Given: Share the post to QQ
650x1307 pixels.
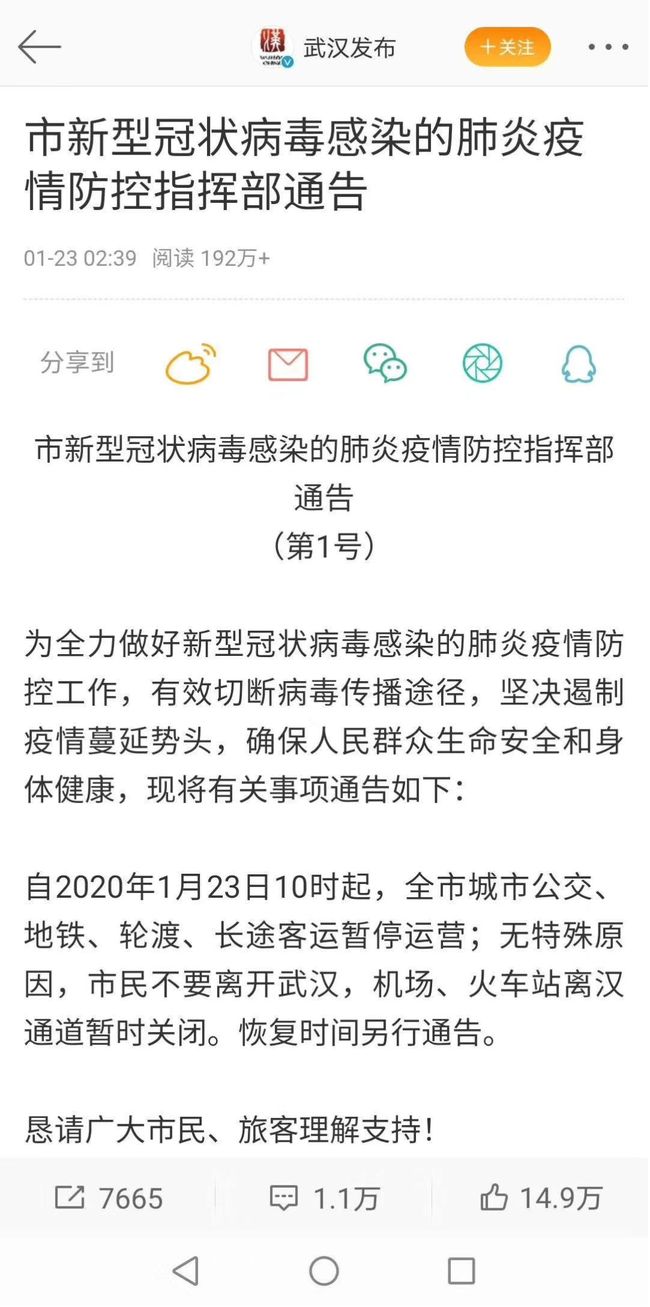Looking at the screenshot, I should 579,364.
